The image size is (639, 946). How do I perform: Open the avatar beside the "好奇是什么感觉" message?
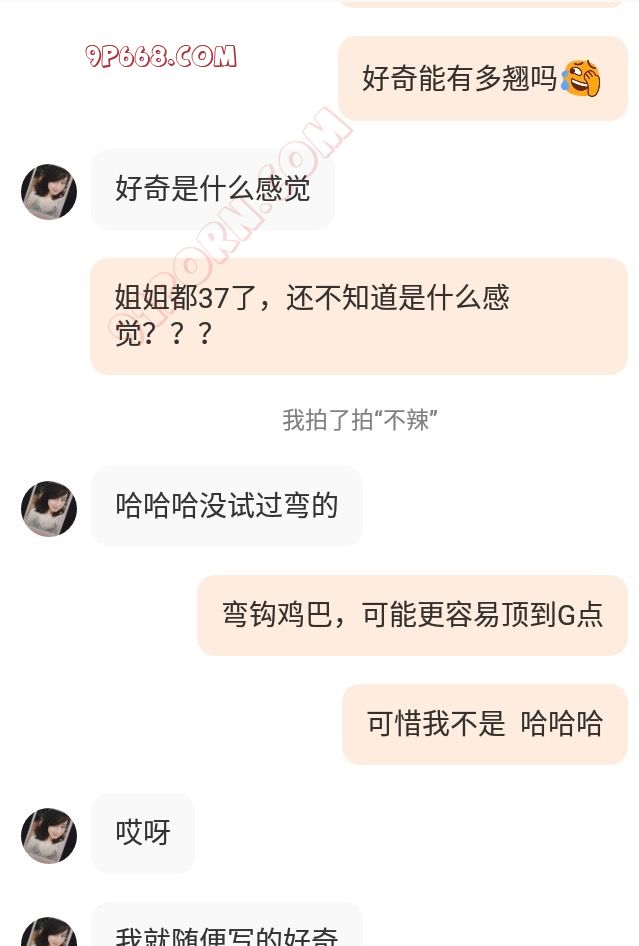49,192
